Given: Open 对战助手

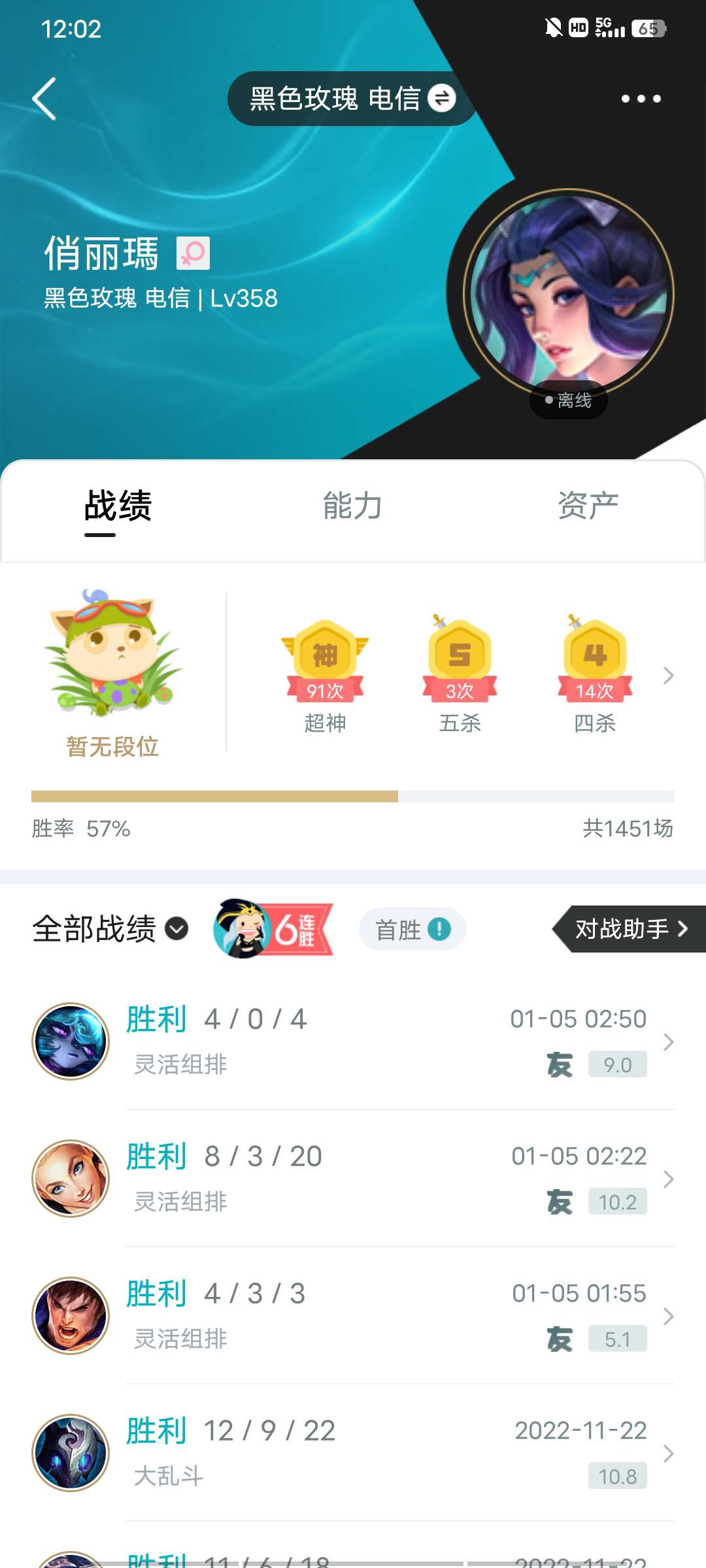Looking at the screenshot, I should pyautogui.click(x=630, y=928).
